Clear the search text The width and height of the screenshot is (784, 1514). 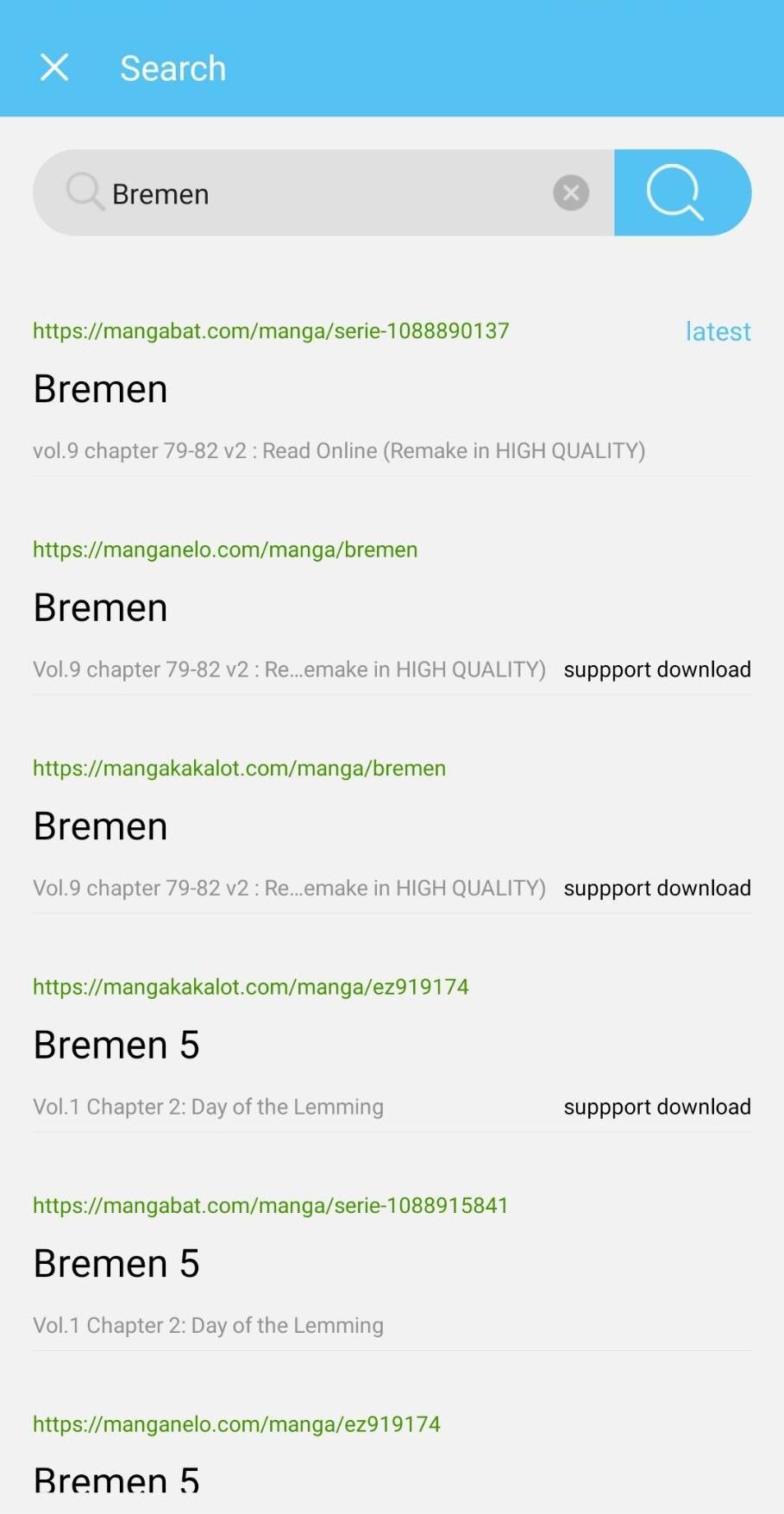click(x=570, y=192)
